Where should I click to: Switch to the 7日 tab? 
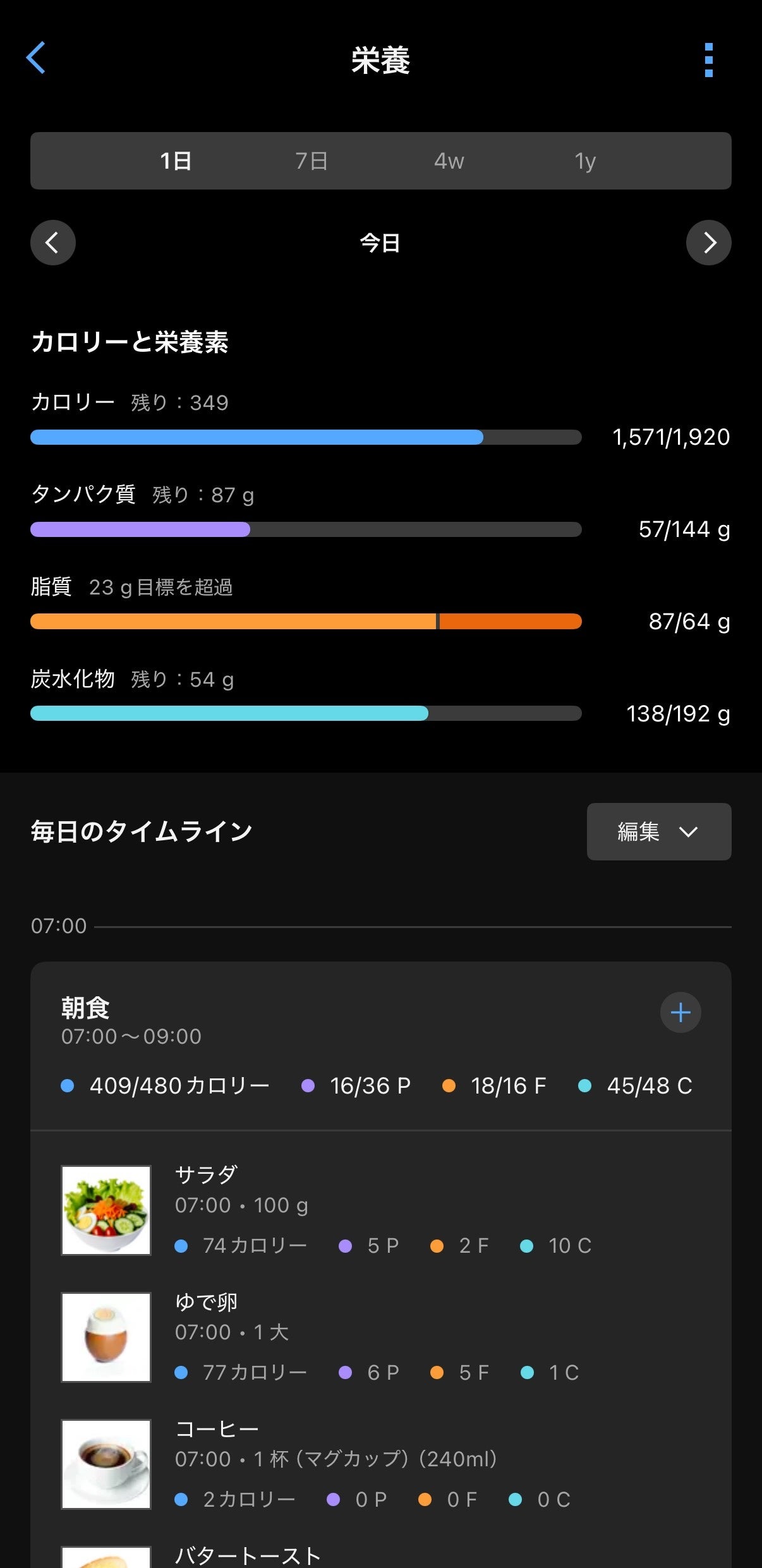(x=311, y=161)
